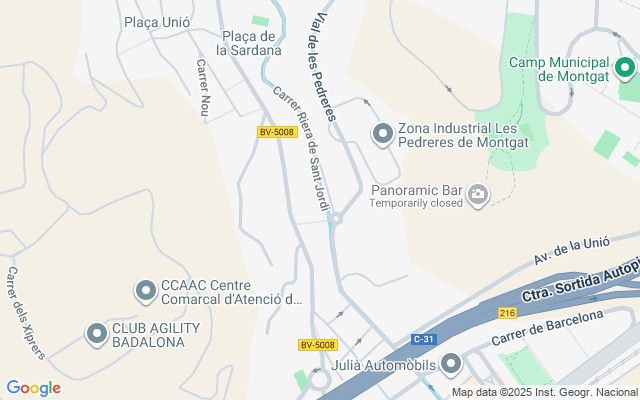Select Zona Industrial Les Pedreres de Montgat pin
Image resolution: width=640 pixels, height=400 pixels.
382,133
